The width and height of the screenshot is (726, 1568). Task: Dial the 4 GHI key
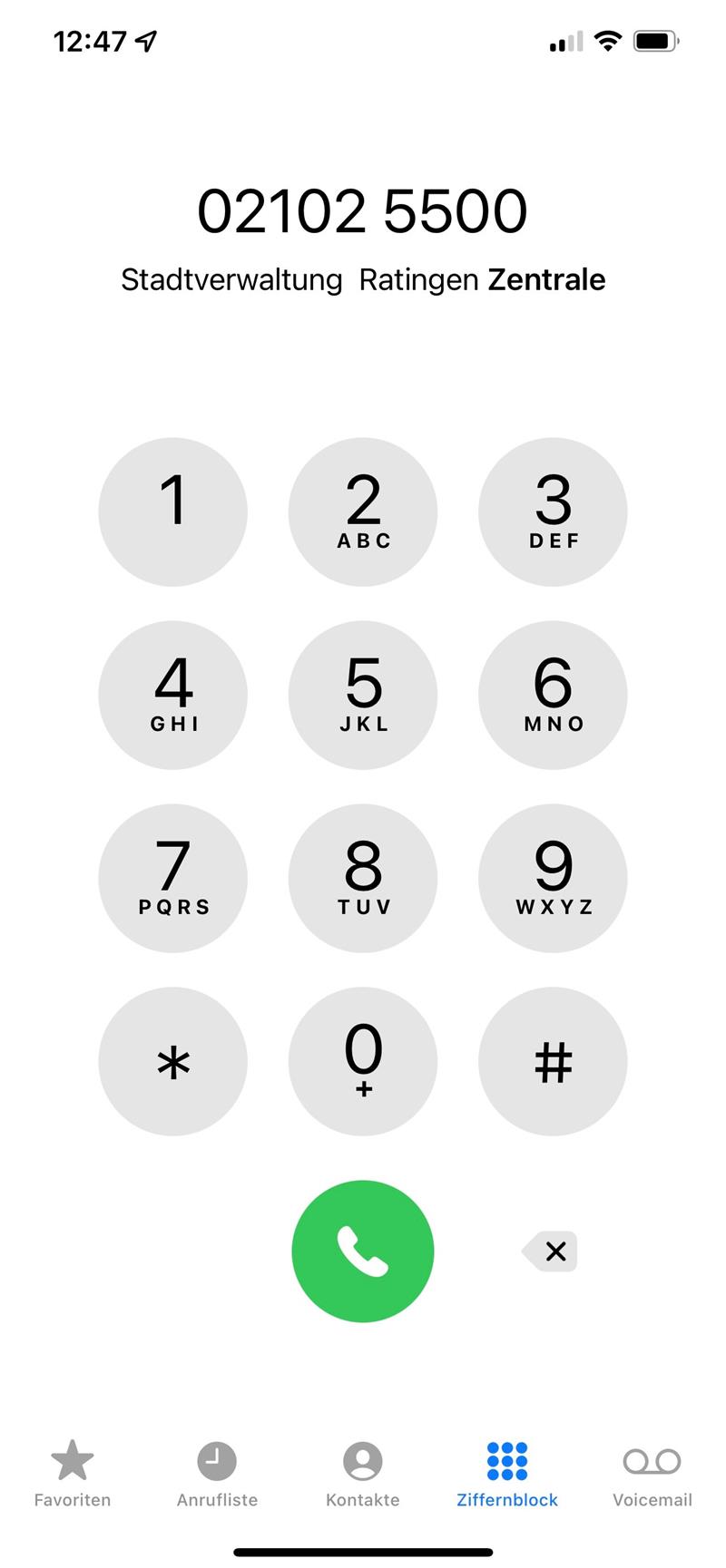click(172, 696)
